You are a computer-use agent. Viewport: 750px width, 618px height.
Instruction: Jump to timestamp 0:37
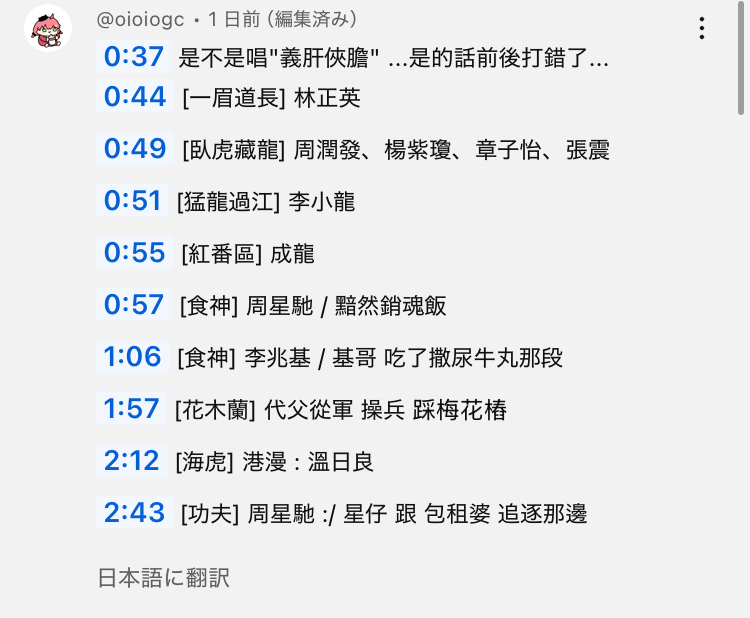133,57
